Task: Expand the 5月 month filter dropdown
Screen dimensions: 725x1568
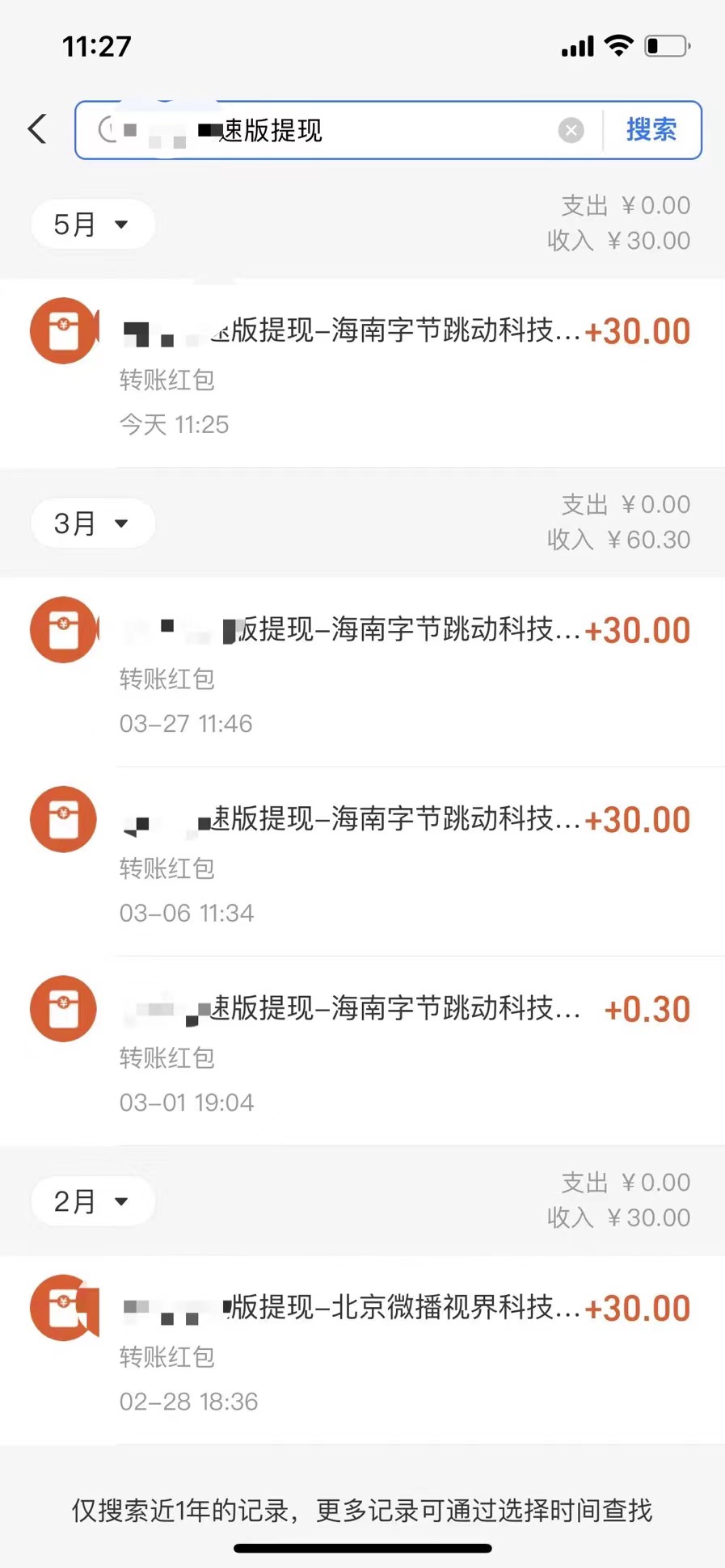Action: 92,224
